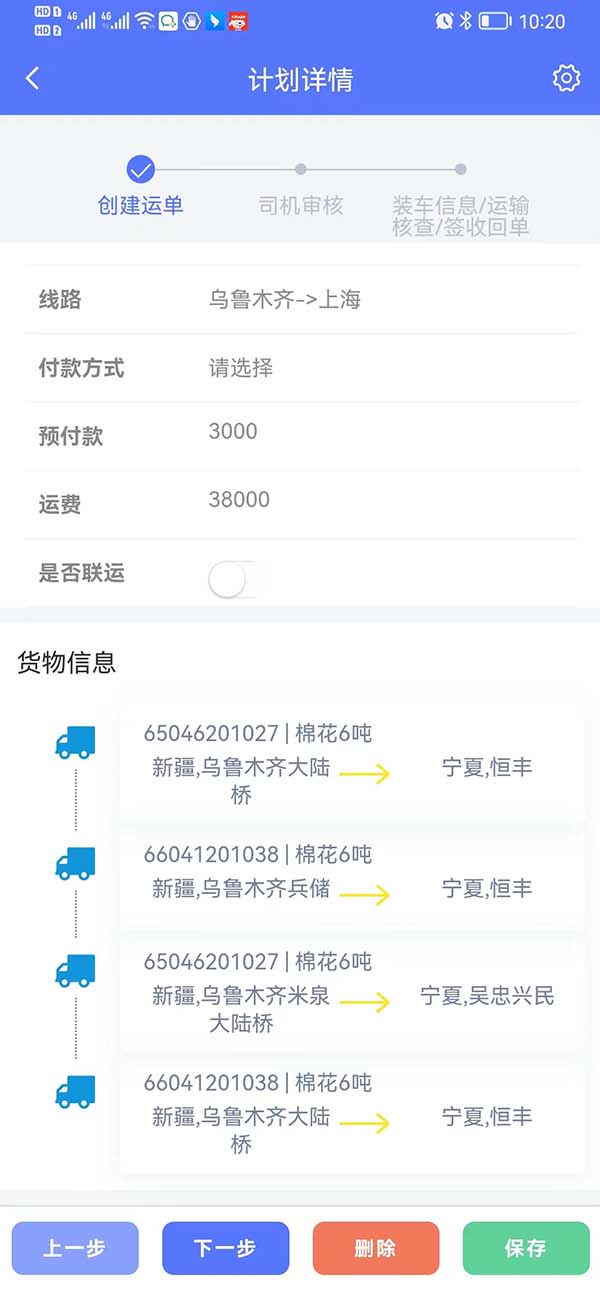
Task: Delete the plan with 删除
Action: (376, 1248)
